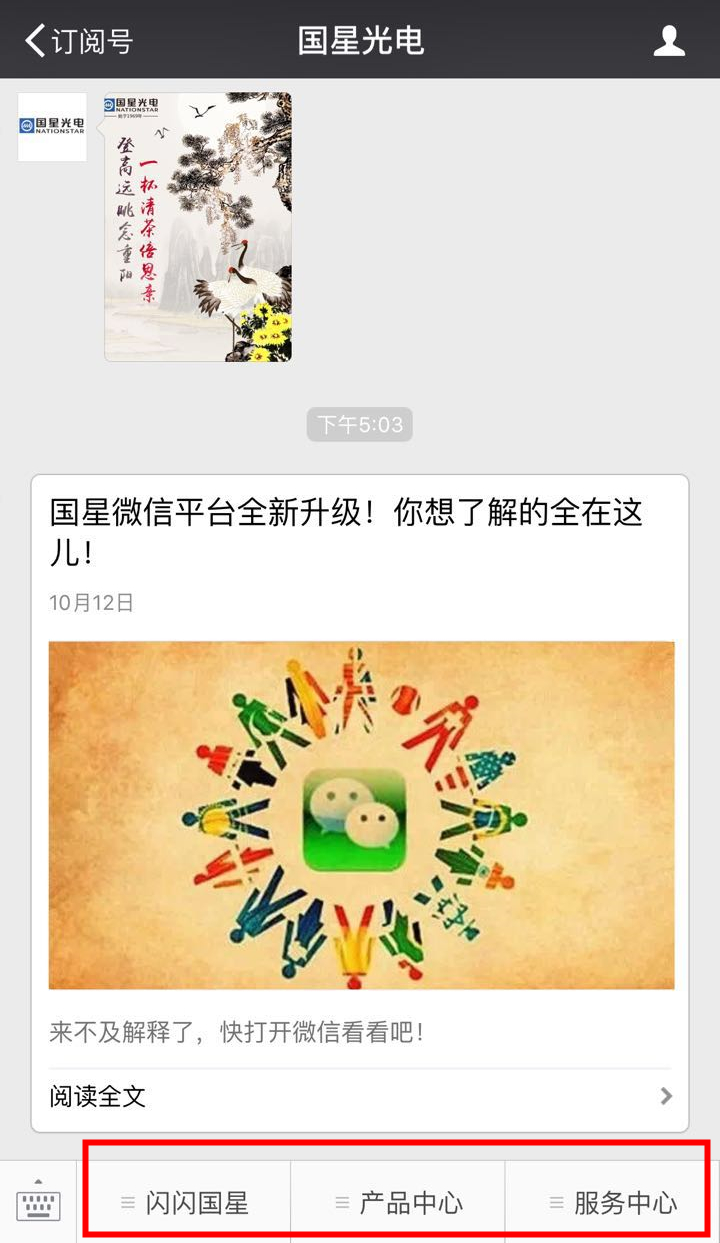Open 阅读全文 to read full article
The height and width of the screenshot is (1243, 720).
97,1096
